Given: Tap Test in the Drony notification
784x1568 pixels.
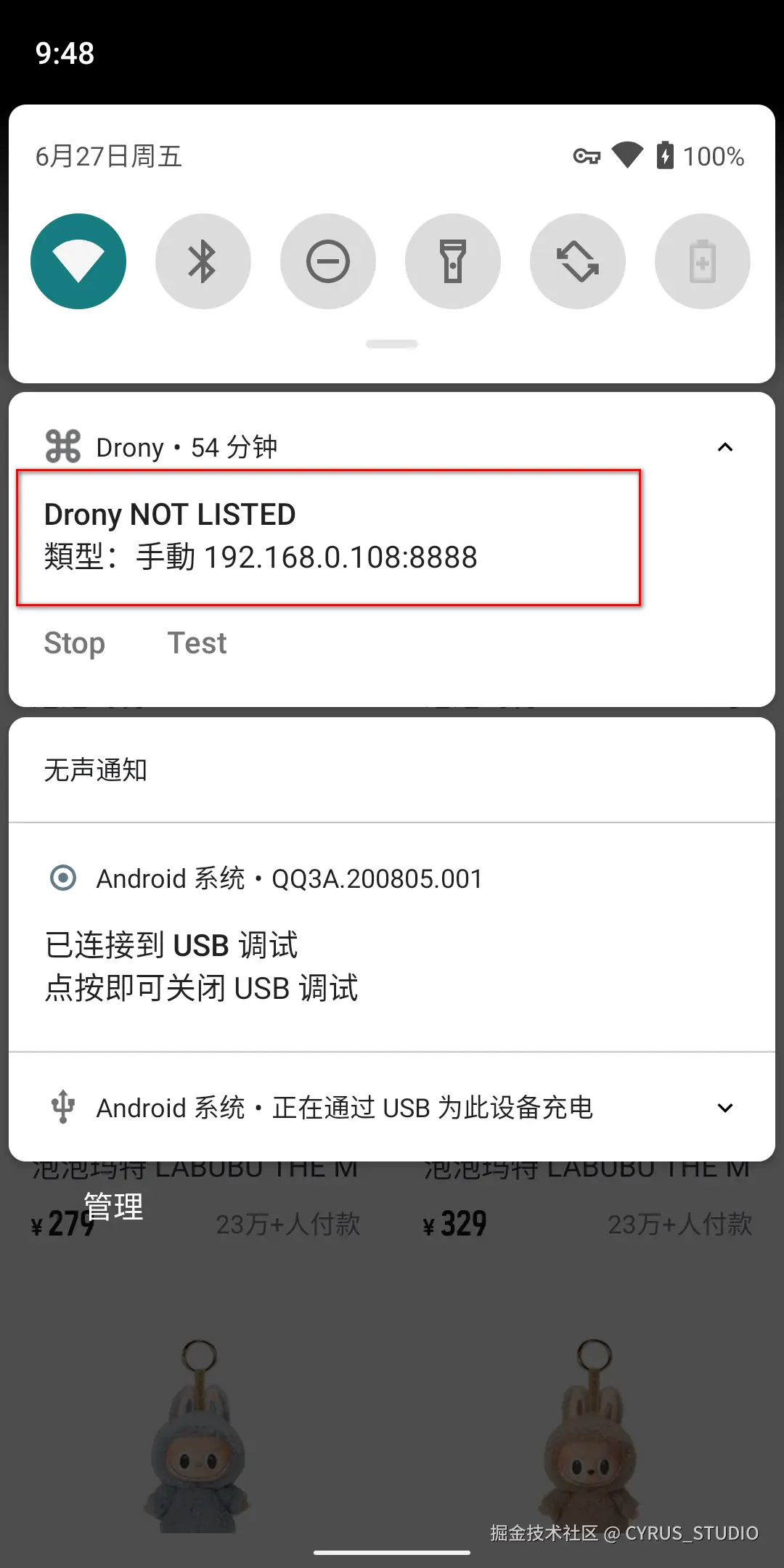Looking at the screenshot, I should pos(197,643).
